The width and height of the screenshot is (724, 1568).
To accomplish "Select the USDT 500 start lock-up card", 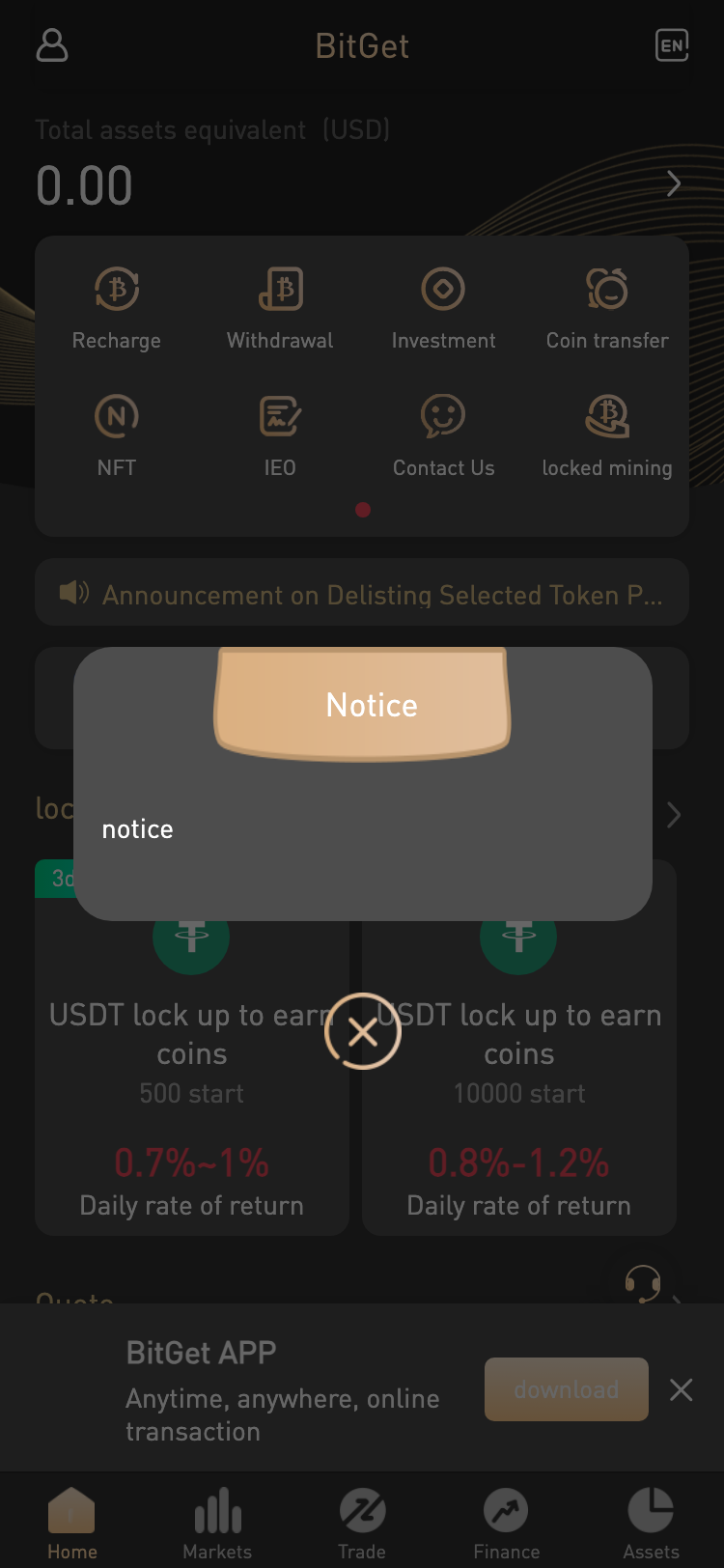I will (x=192, y=1110).
